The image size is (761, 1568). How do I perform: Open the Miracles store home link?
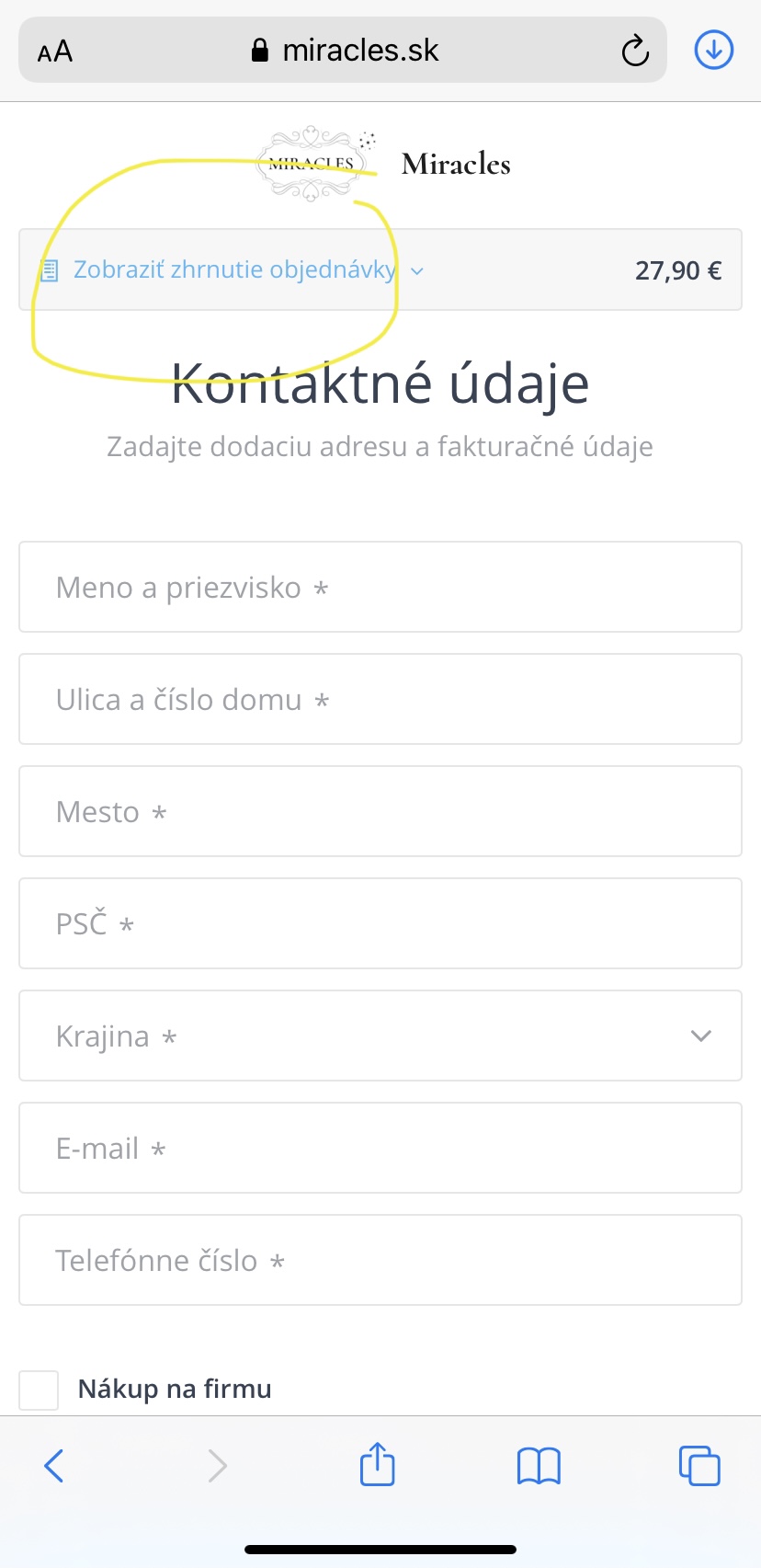(x=382, y=164)
